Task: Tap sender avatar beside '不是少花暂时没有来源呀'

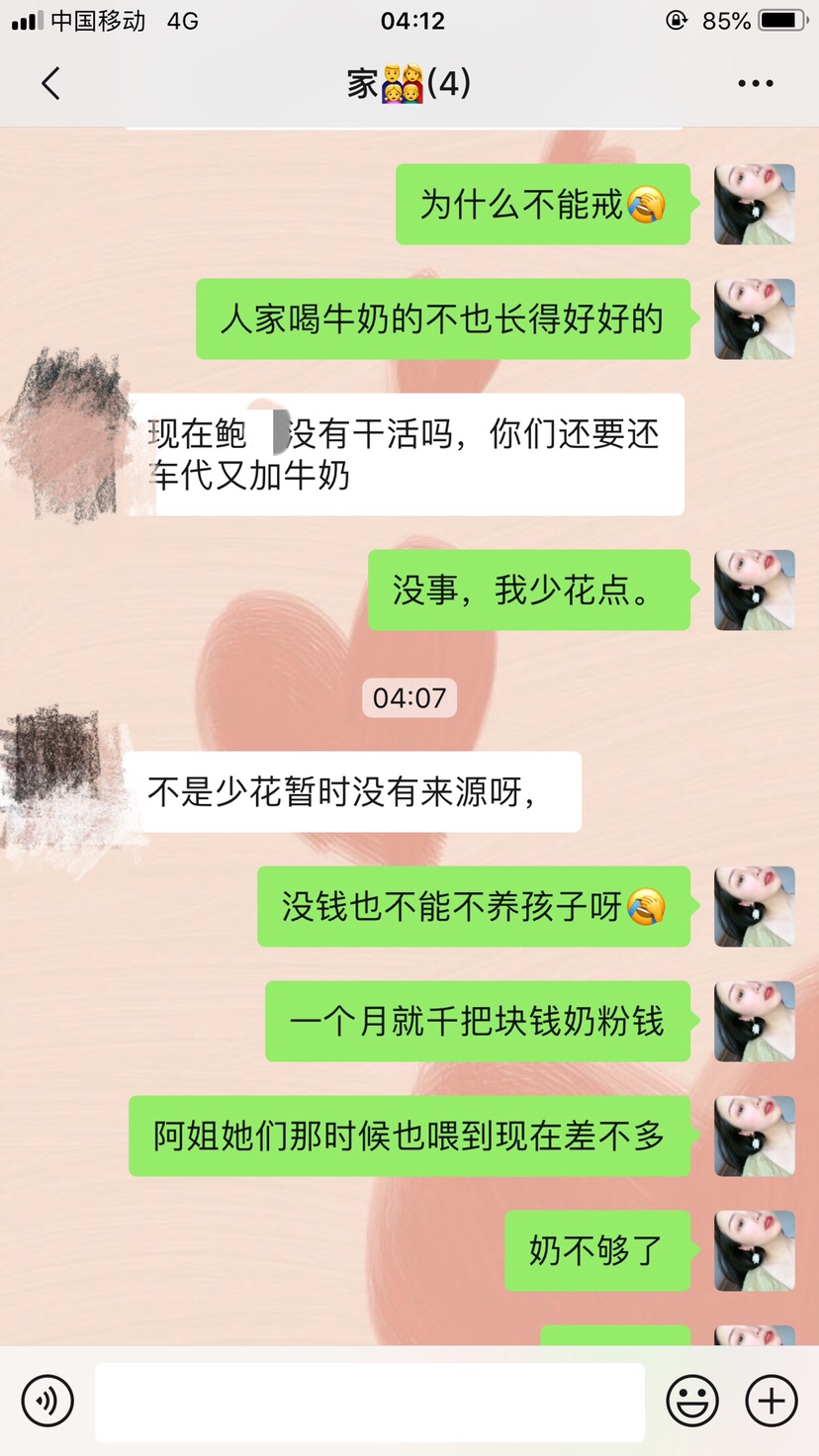Action: pyautogui.click(x=61, y=781)
